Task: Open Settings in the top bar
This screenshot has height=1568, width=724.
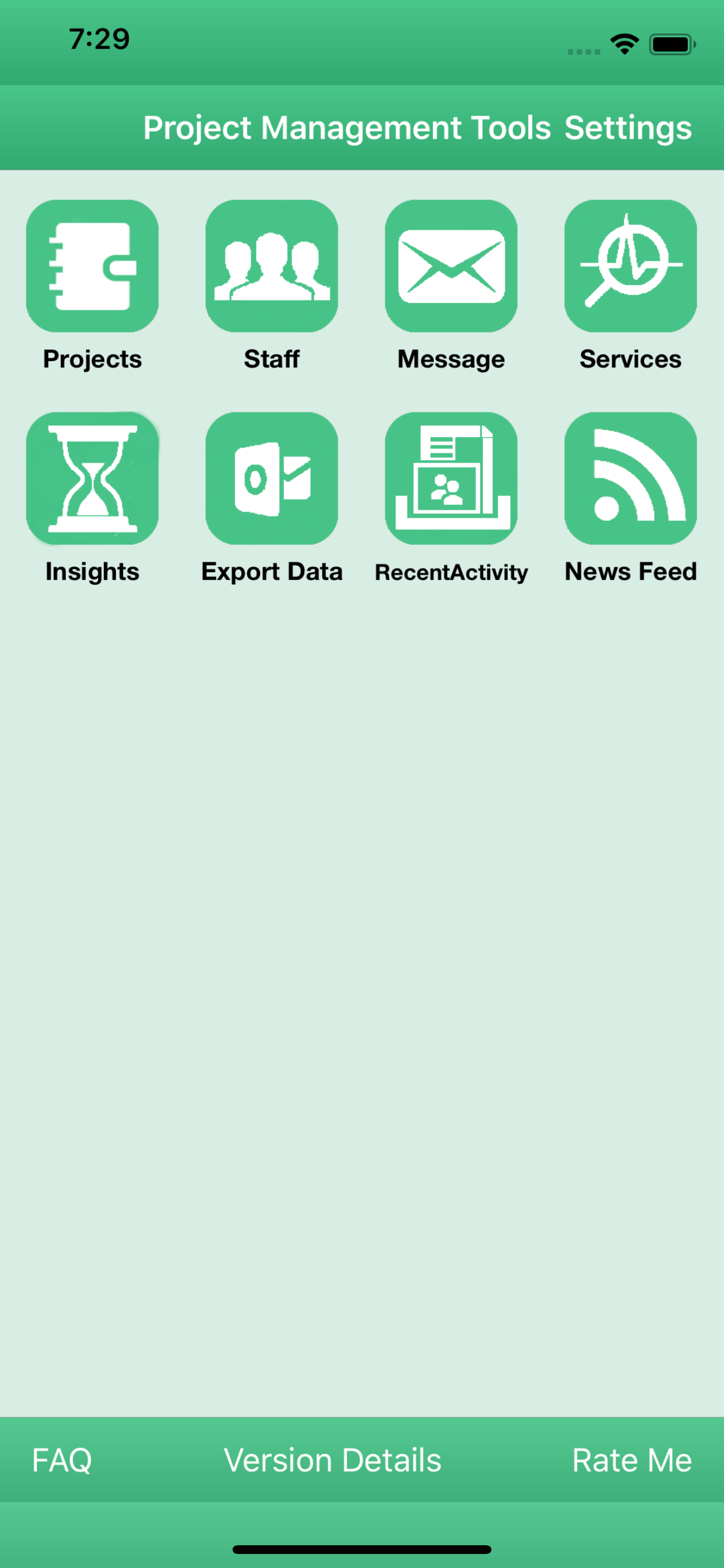Action: click(627, 128)
